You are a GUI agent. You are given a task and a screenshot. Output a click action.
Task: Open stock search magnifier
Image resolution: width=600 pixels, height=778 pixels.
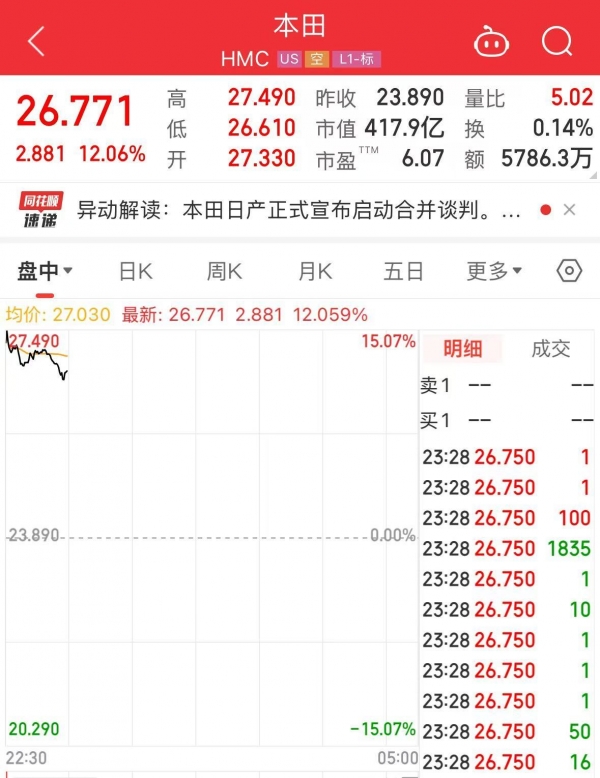pos(556,41)
